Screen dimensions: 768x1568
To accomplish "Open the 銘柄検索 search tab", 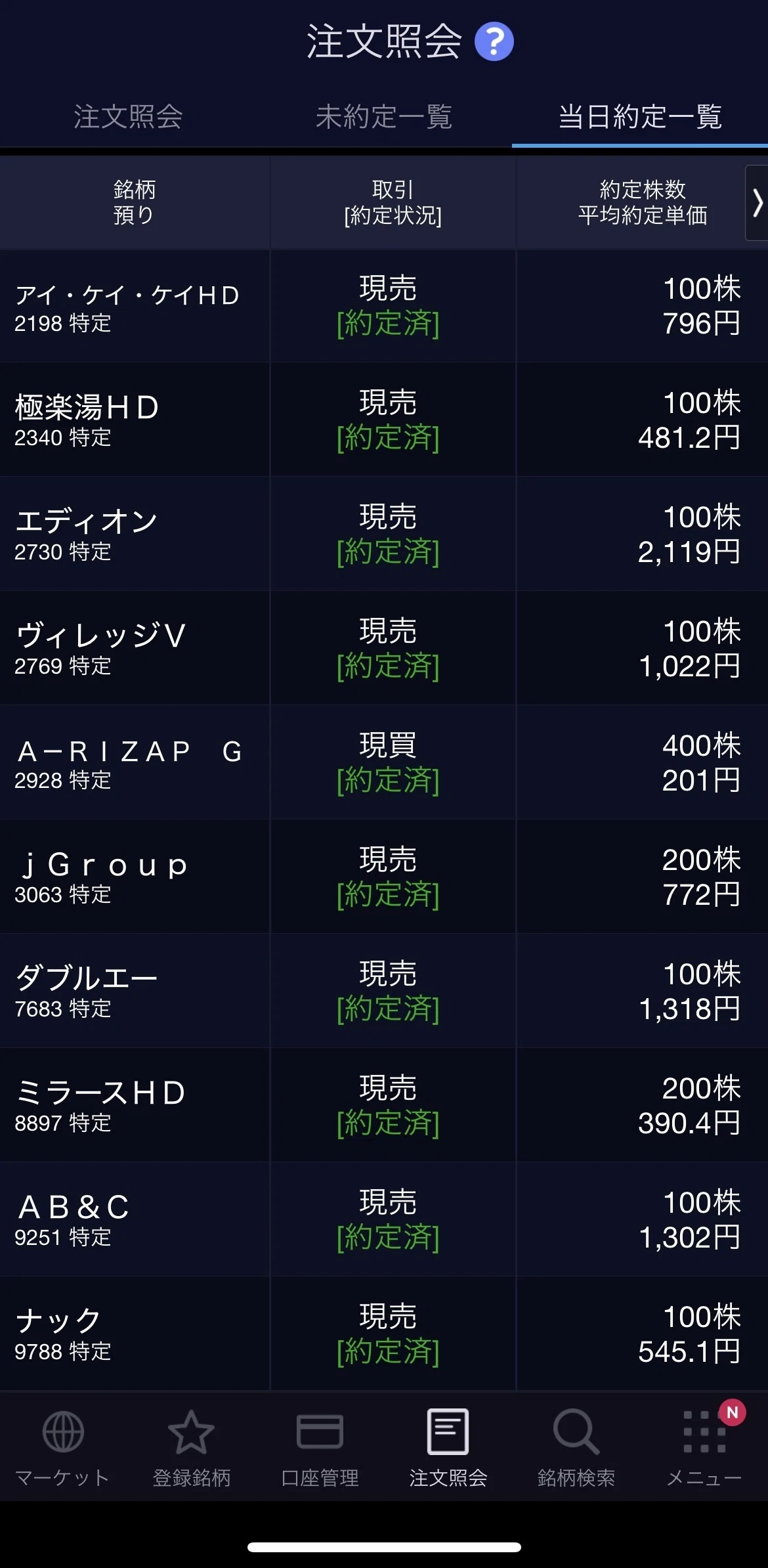I will (576, 1448).
